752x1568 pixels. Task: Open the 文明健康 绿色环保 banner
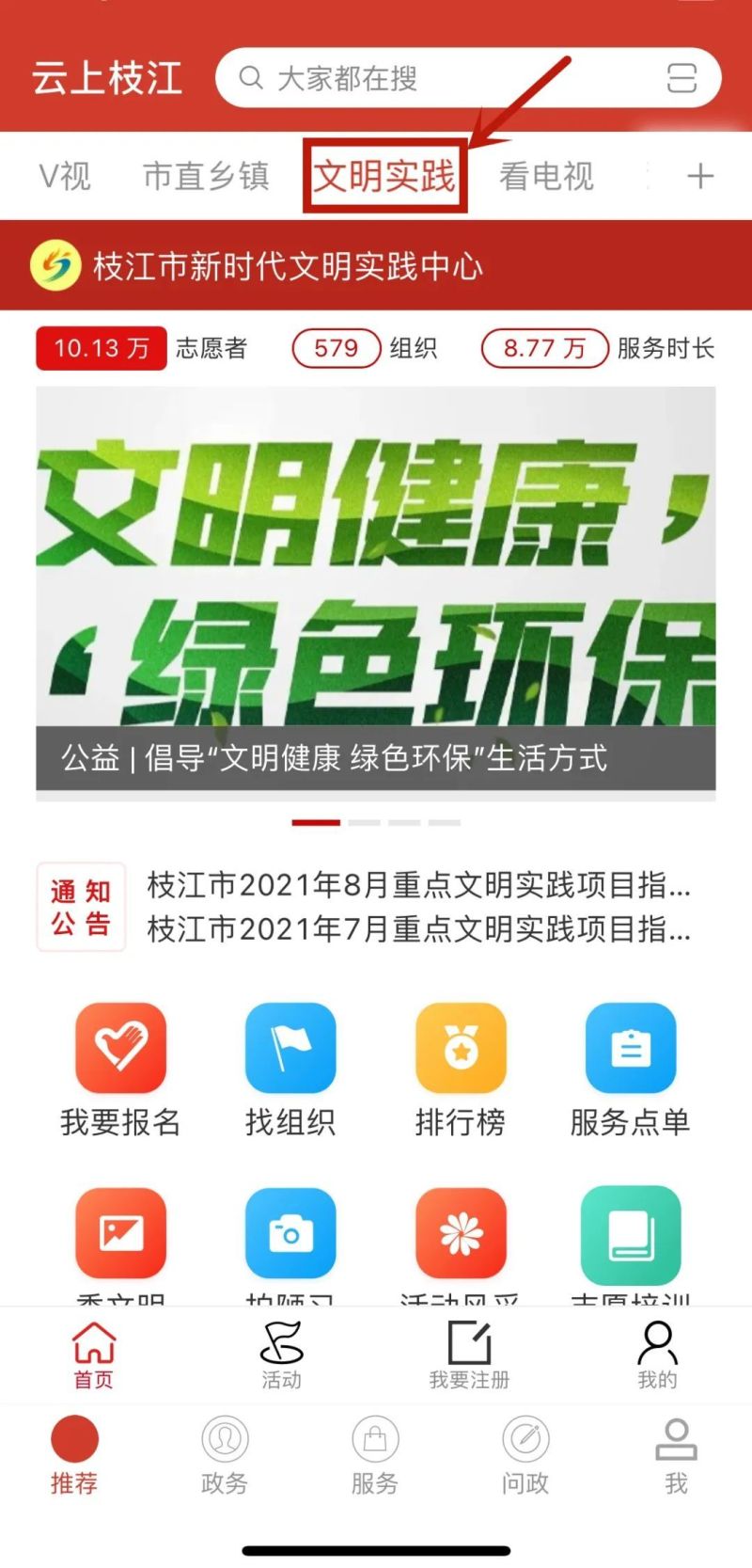point(376,594)
